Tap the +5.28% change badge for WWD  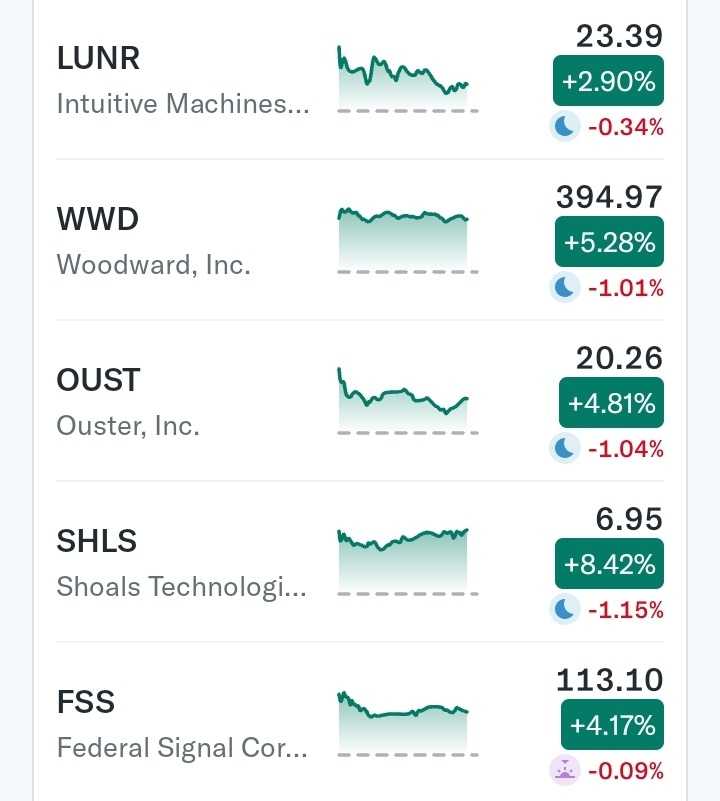click(609, 242)
